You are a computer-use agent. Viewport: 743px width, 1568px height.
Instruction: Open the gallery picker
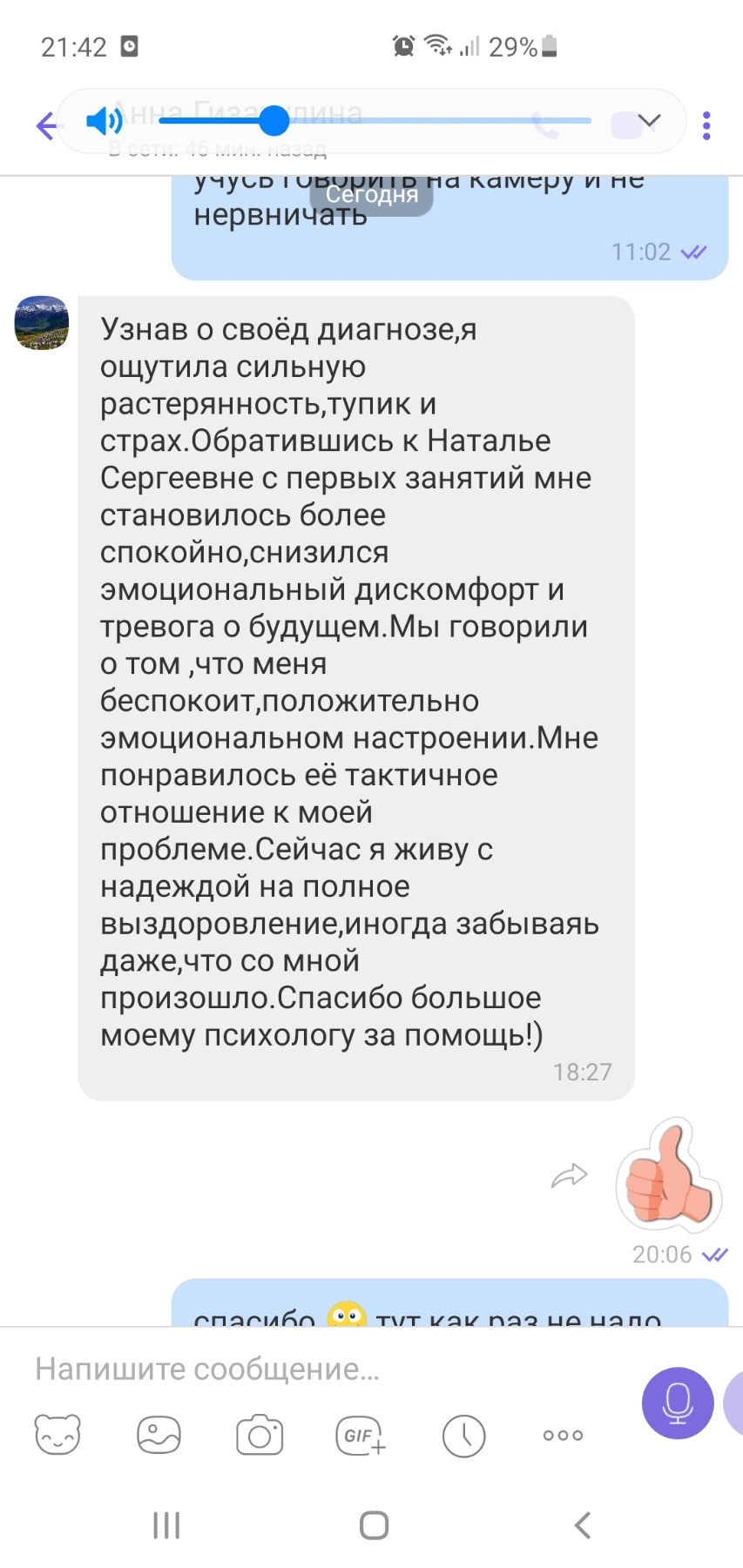[159, 1435]
